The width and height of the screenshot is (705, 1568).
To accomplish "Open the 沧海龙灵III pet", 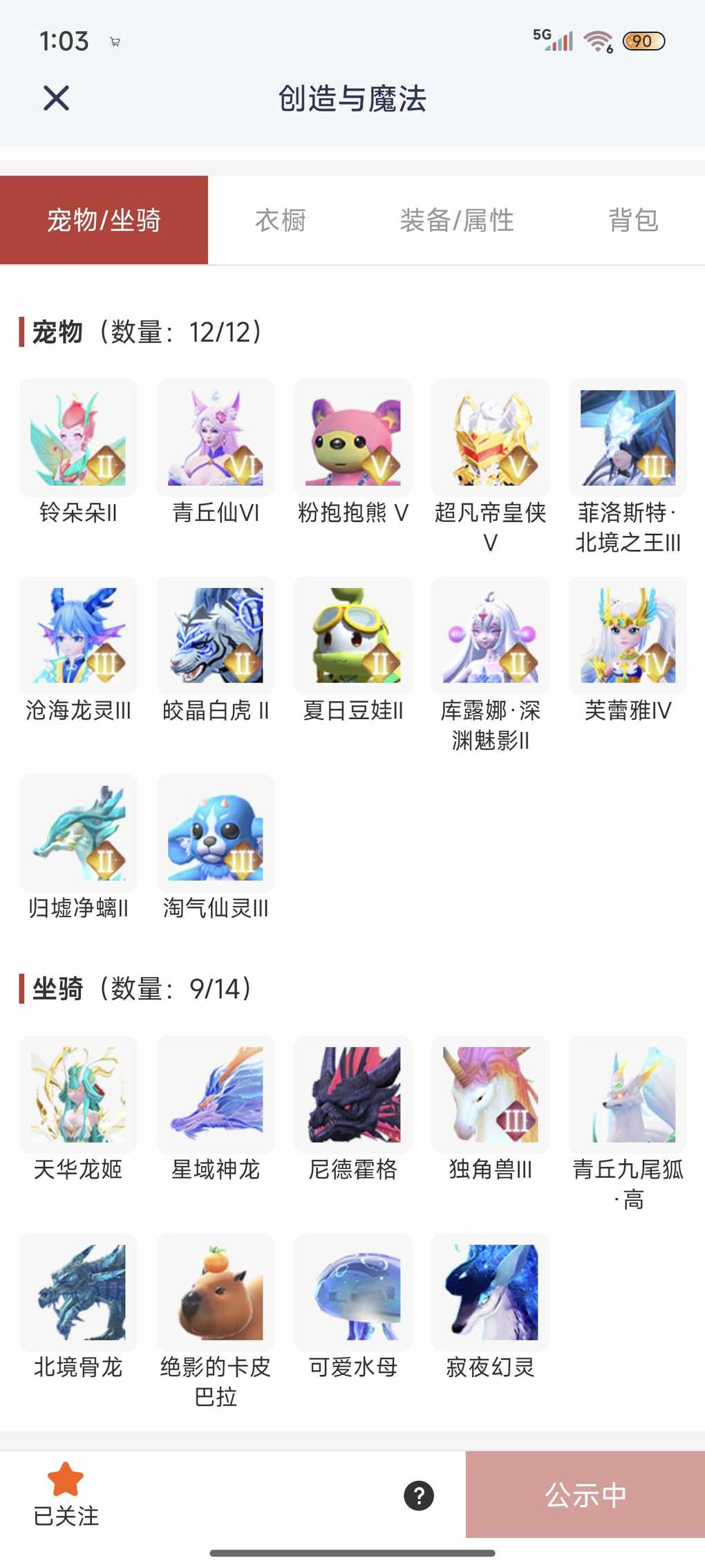I will point(78,636).
